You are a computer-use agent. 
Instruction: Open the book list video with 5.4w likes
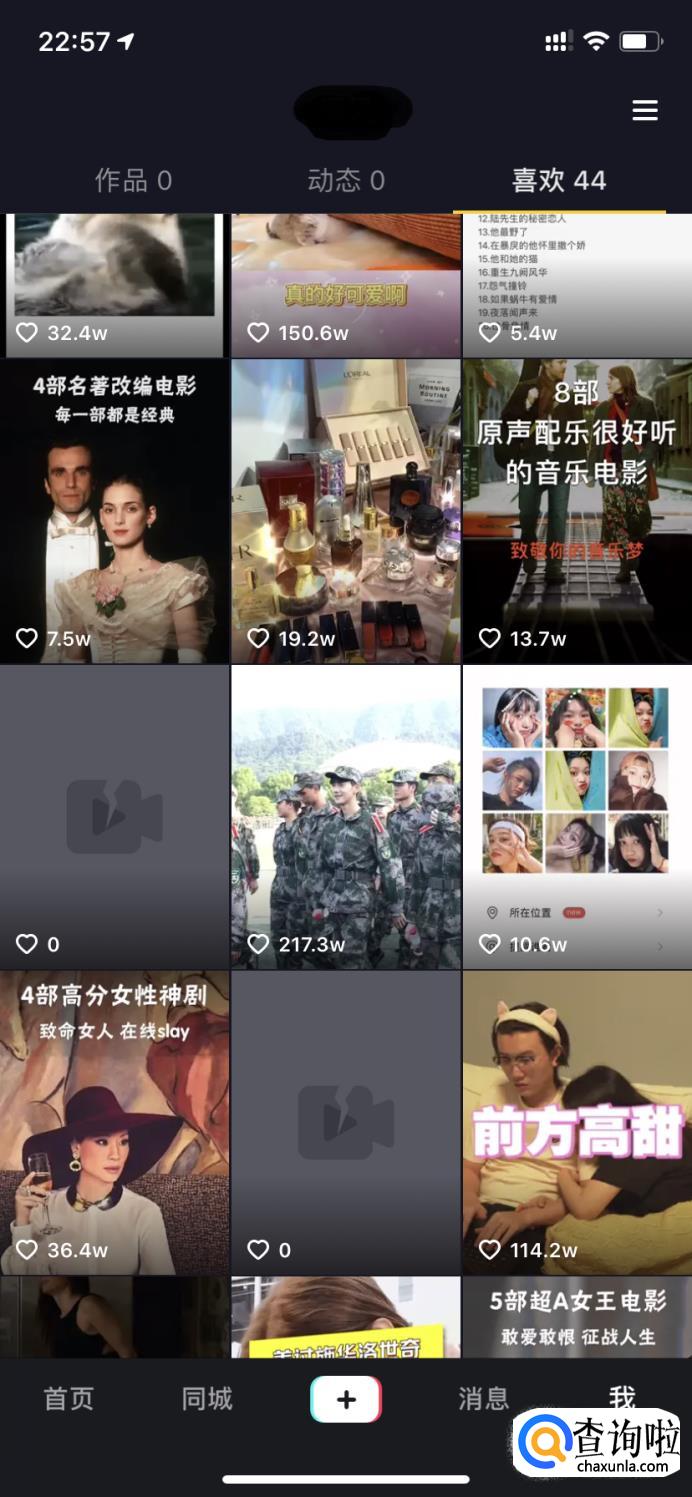point(577,285)
